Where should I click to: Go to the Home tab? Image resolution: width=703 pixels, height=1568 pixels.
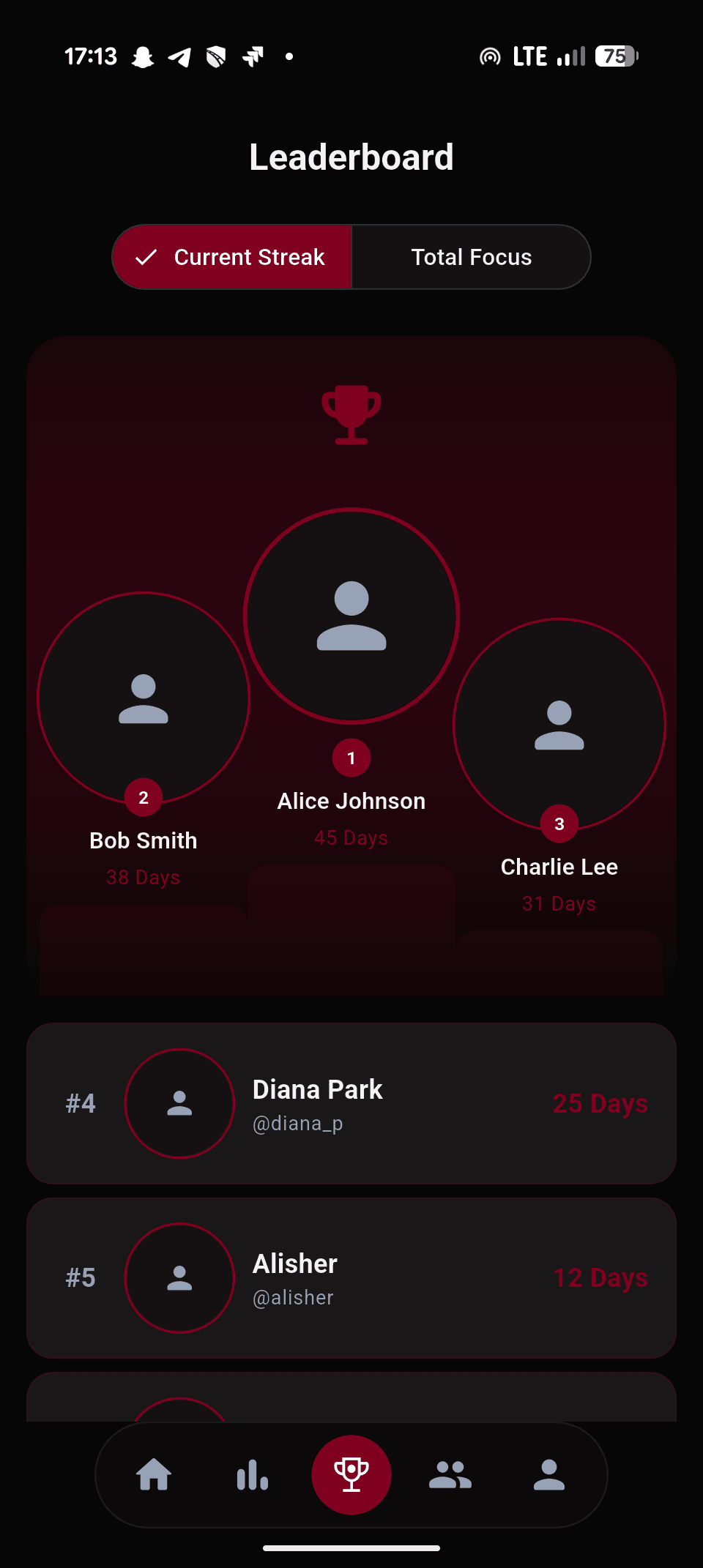pos(154,1474)
